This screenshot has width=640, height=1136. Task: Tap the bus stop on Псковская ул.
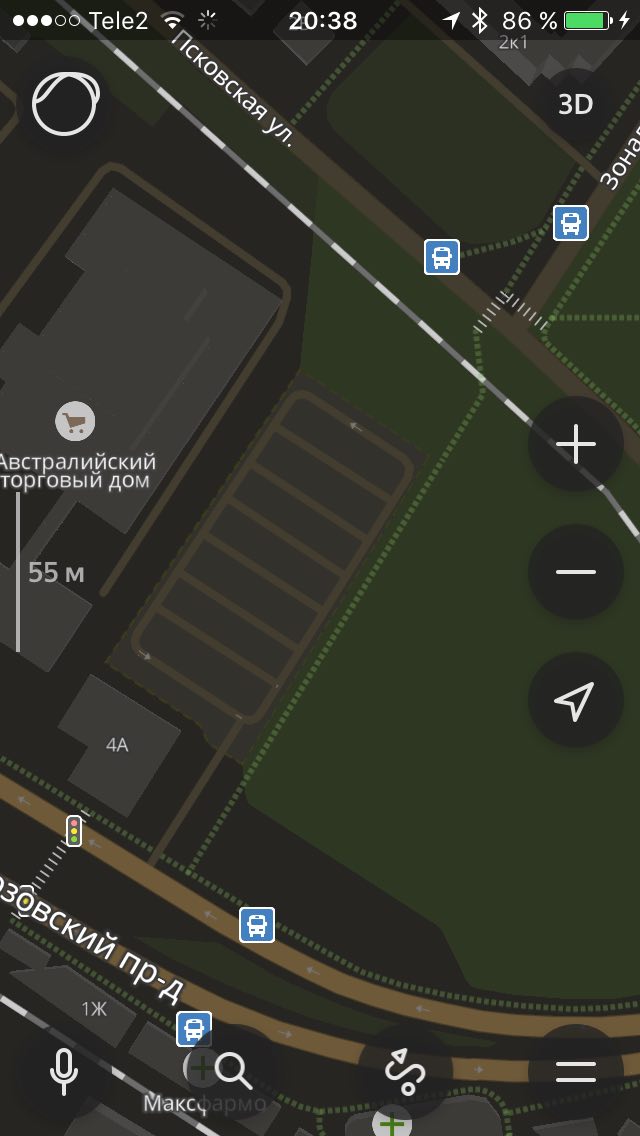click(441, 257)
